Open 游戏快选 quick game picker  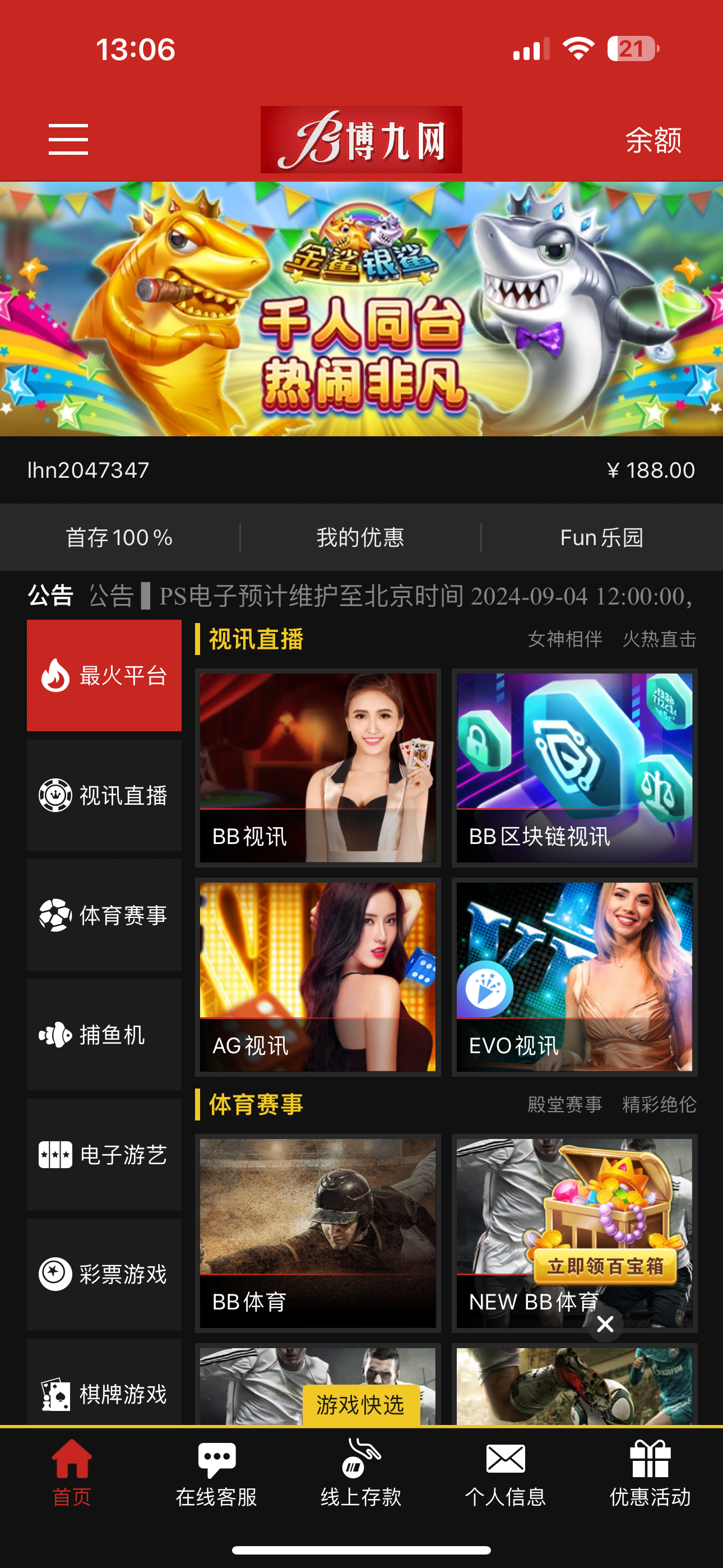361,1405
